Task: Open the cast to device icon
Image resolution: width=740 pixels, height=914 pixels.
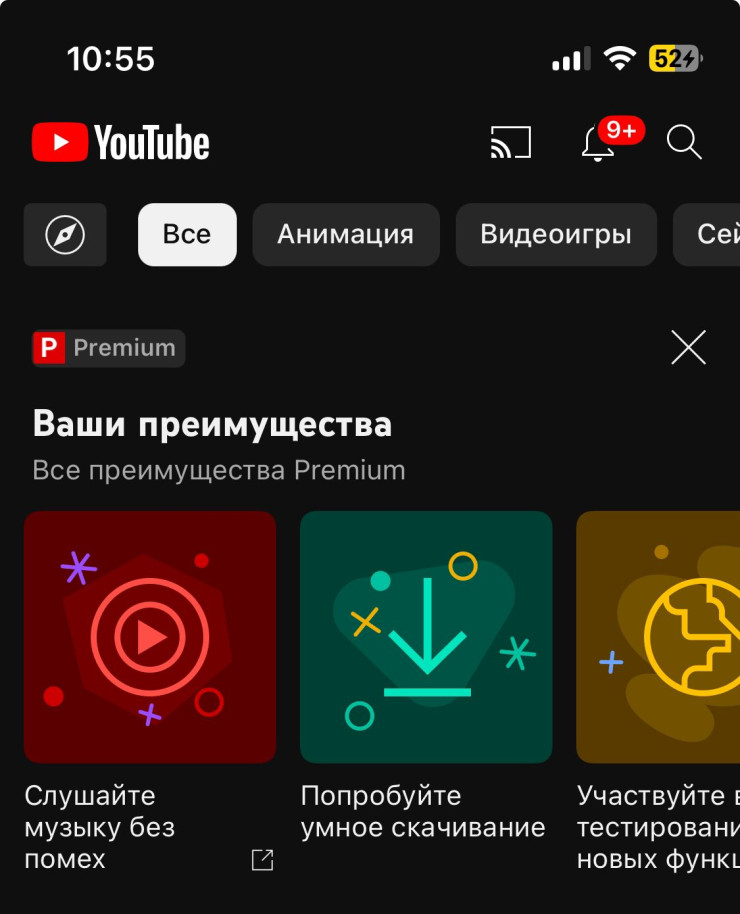Action: pos(510,143)
